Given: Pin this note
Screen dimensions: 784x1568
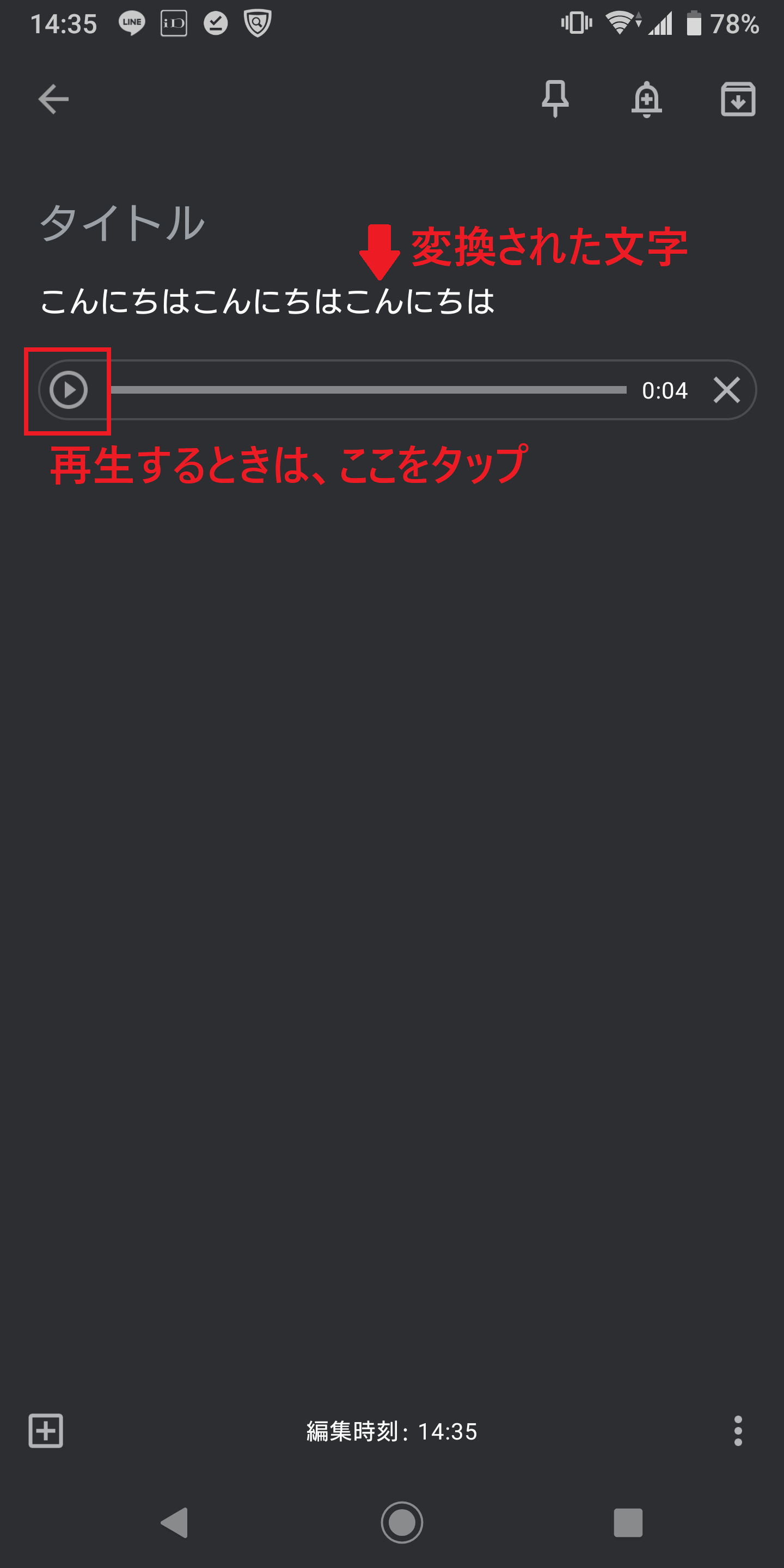Looking at the screenshot, I should (555, 99).
